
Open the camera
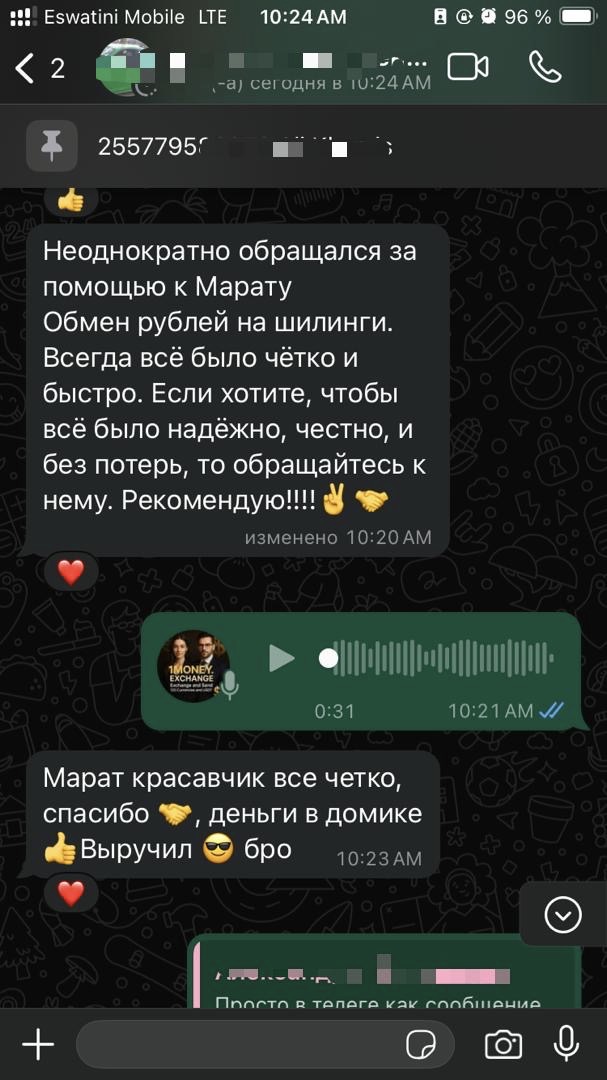point(503,1045)
